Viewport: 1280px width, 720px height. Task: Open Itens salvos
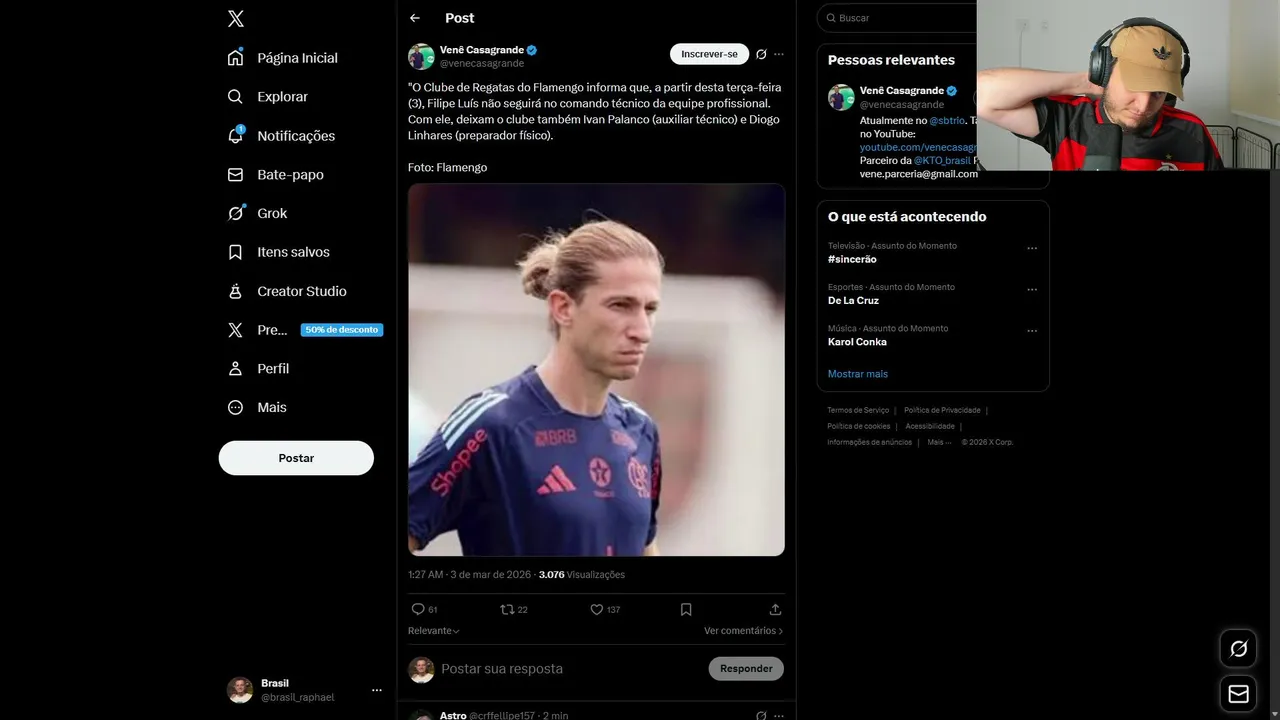pyautogui.click(x=279, y=252)
